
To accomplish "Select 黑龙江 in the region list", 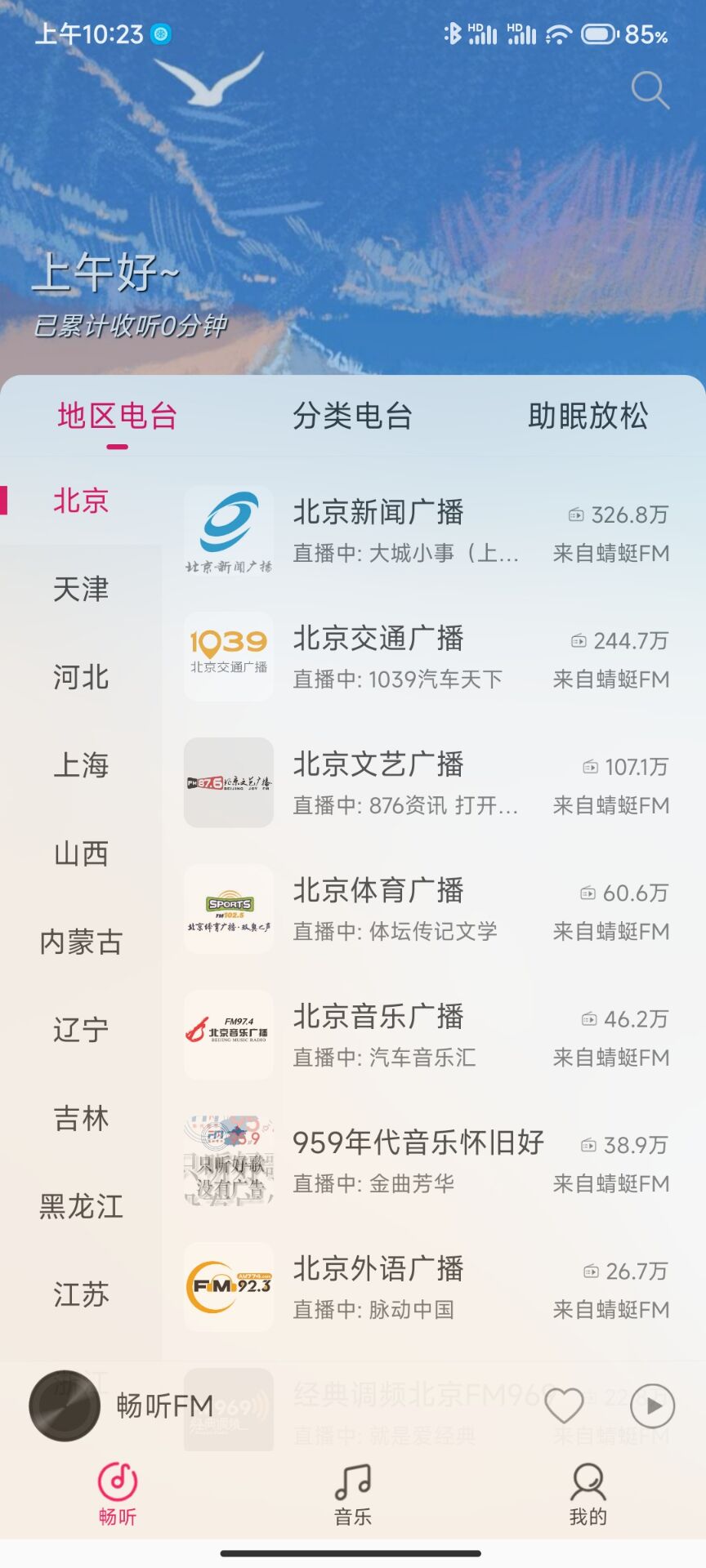I will pos(81,1206).
